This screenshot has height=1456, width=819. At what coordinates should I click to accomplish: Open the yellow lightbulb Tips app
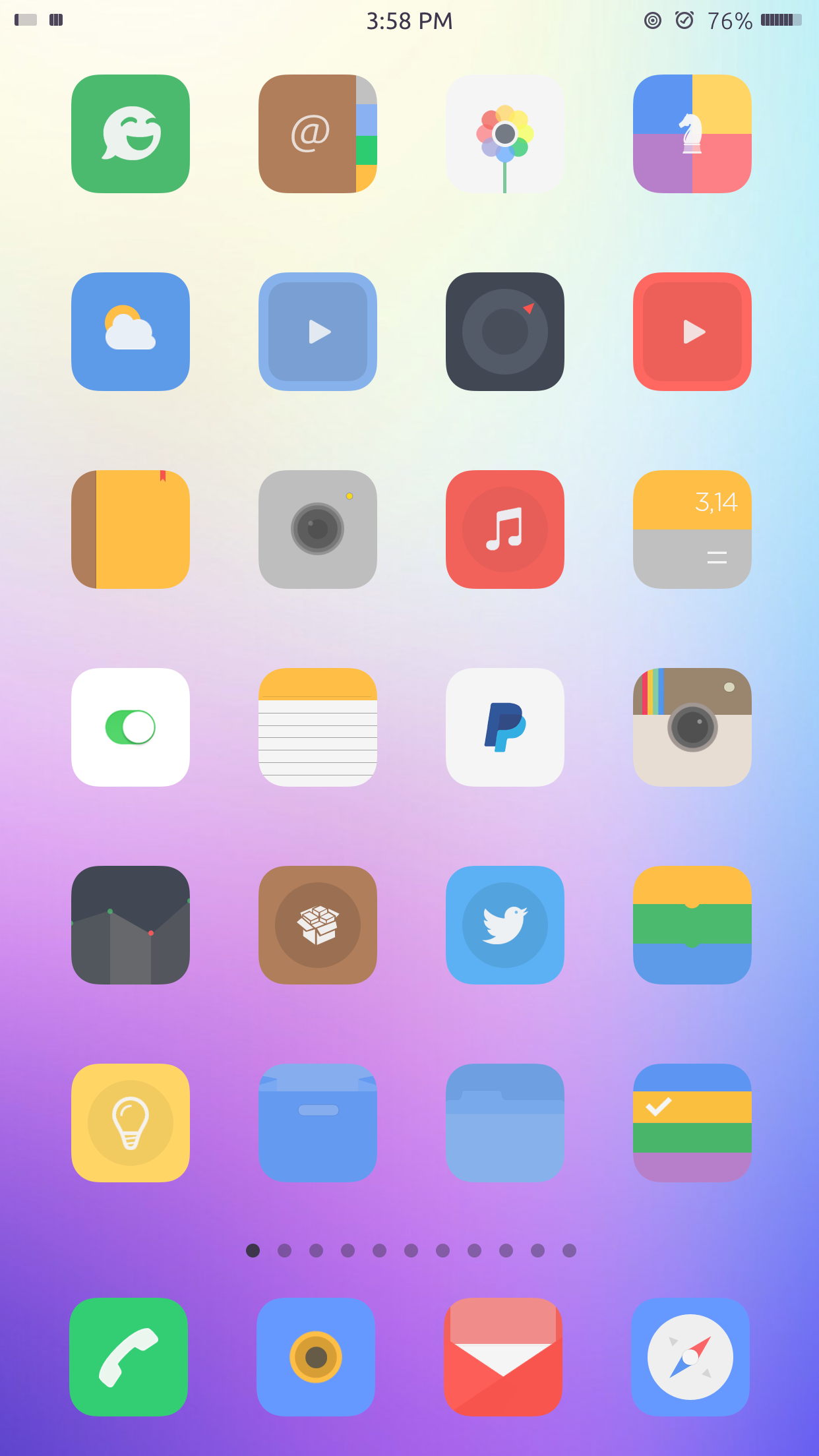tap(131, 1123)
